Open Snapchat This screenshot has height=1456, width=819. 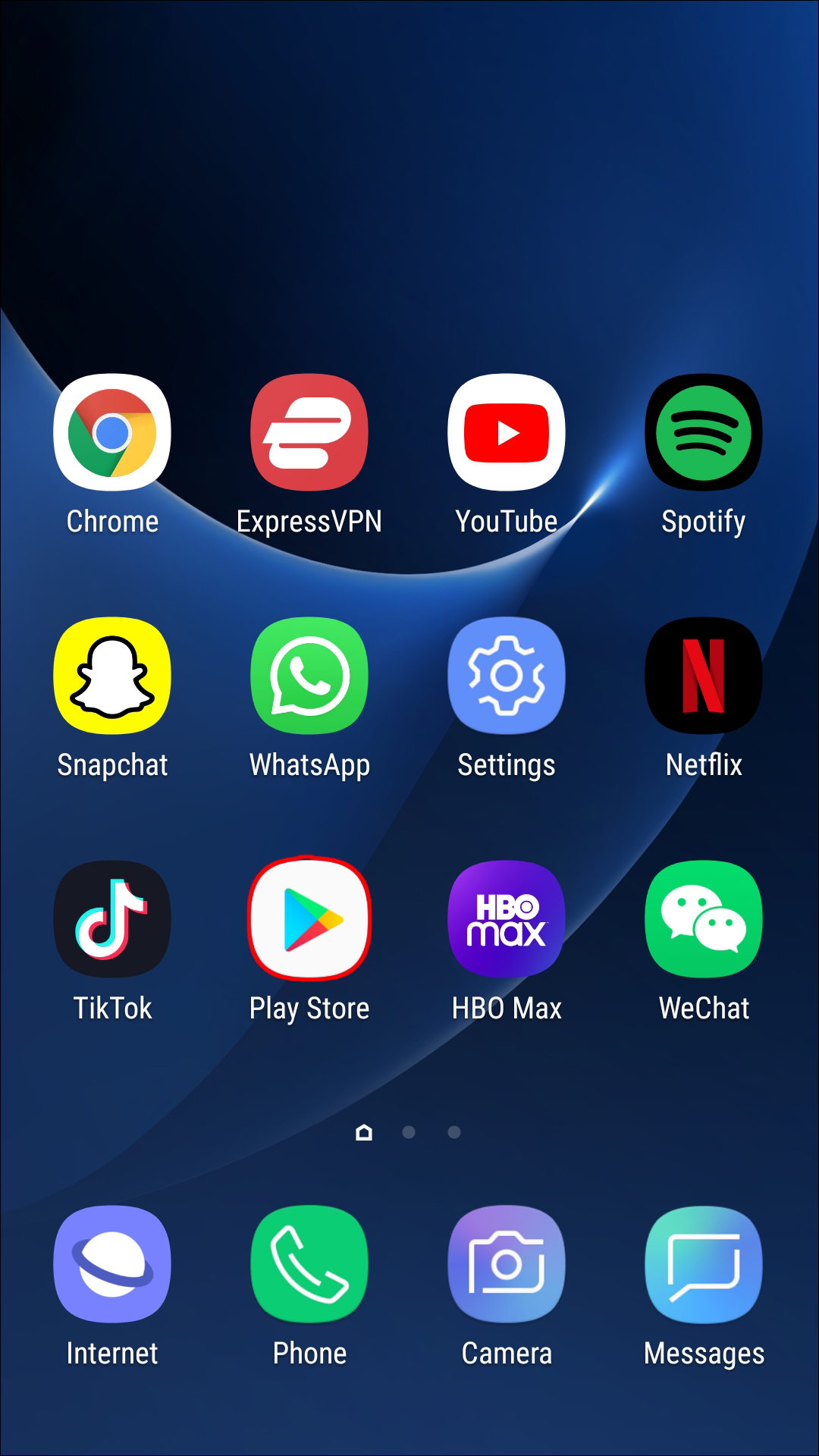112,676
